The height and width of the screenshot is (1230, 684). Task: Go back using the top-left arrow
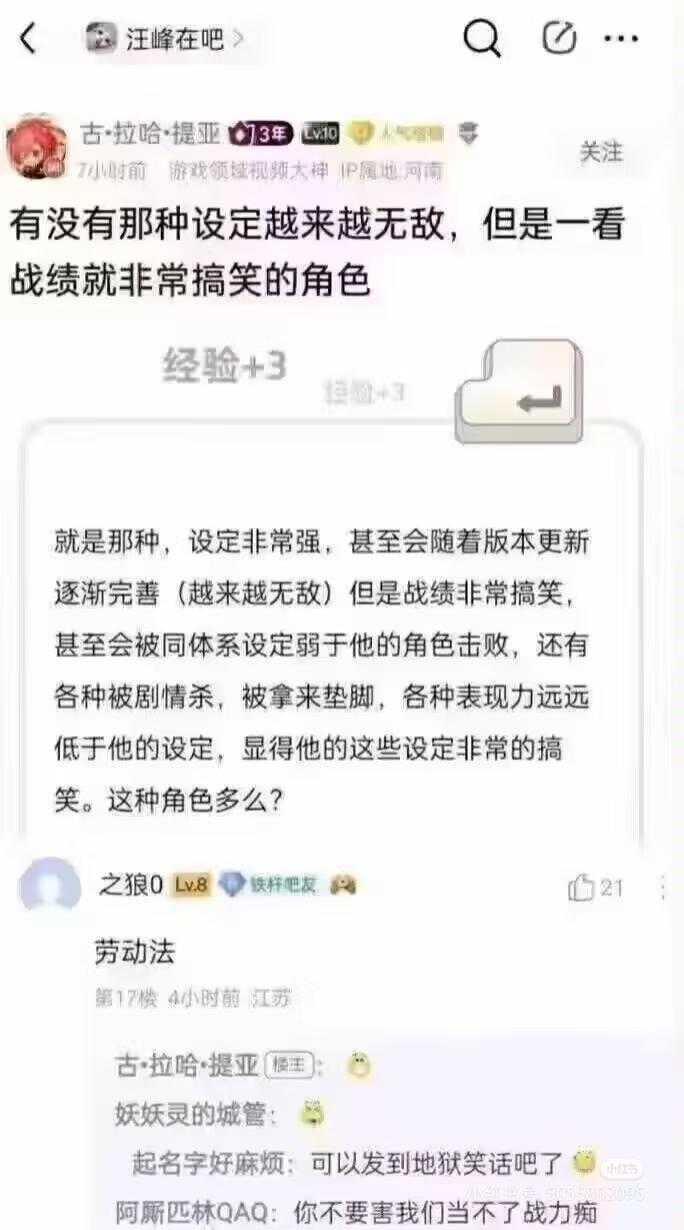(28, 39)
